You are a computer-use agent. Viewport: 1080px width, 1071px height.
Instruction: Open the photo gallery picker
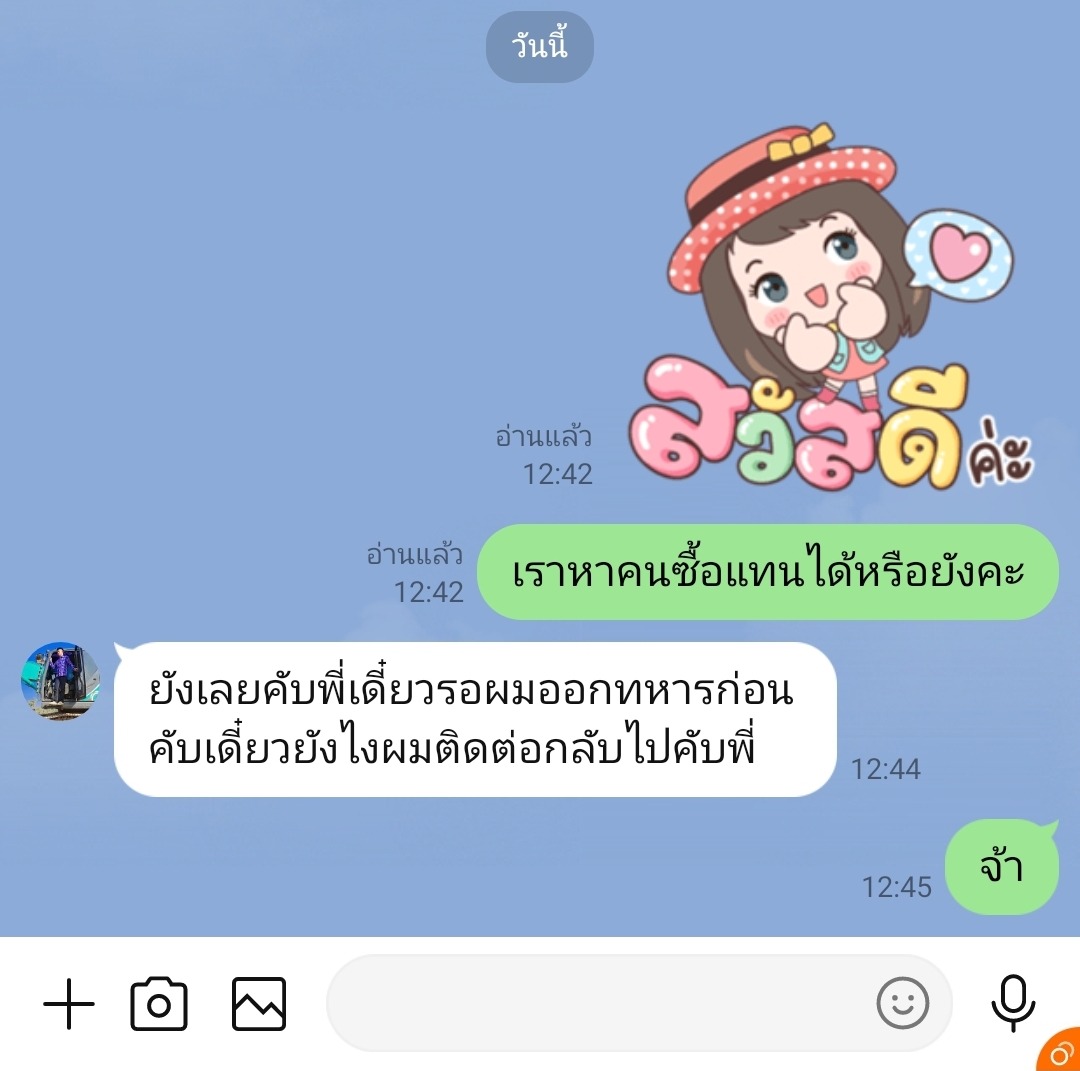coord(259,1003)
